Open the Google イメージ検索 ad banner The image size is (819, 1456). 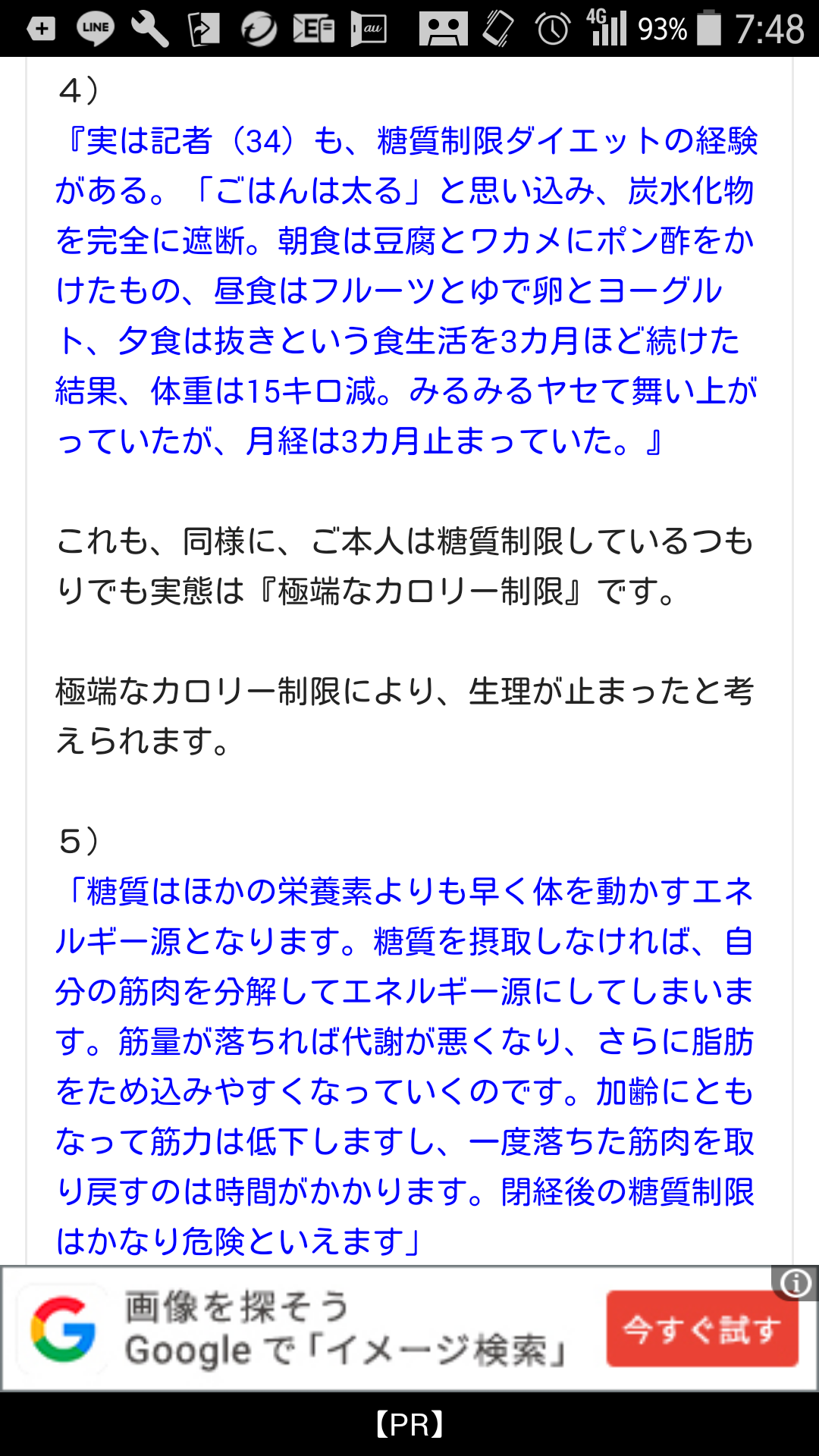[x=409, y=1329]
